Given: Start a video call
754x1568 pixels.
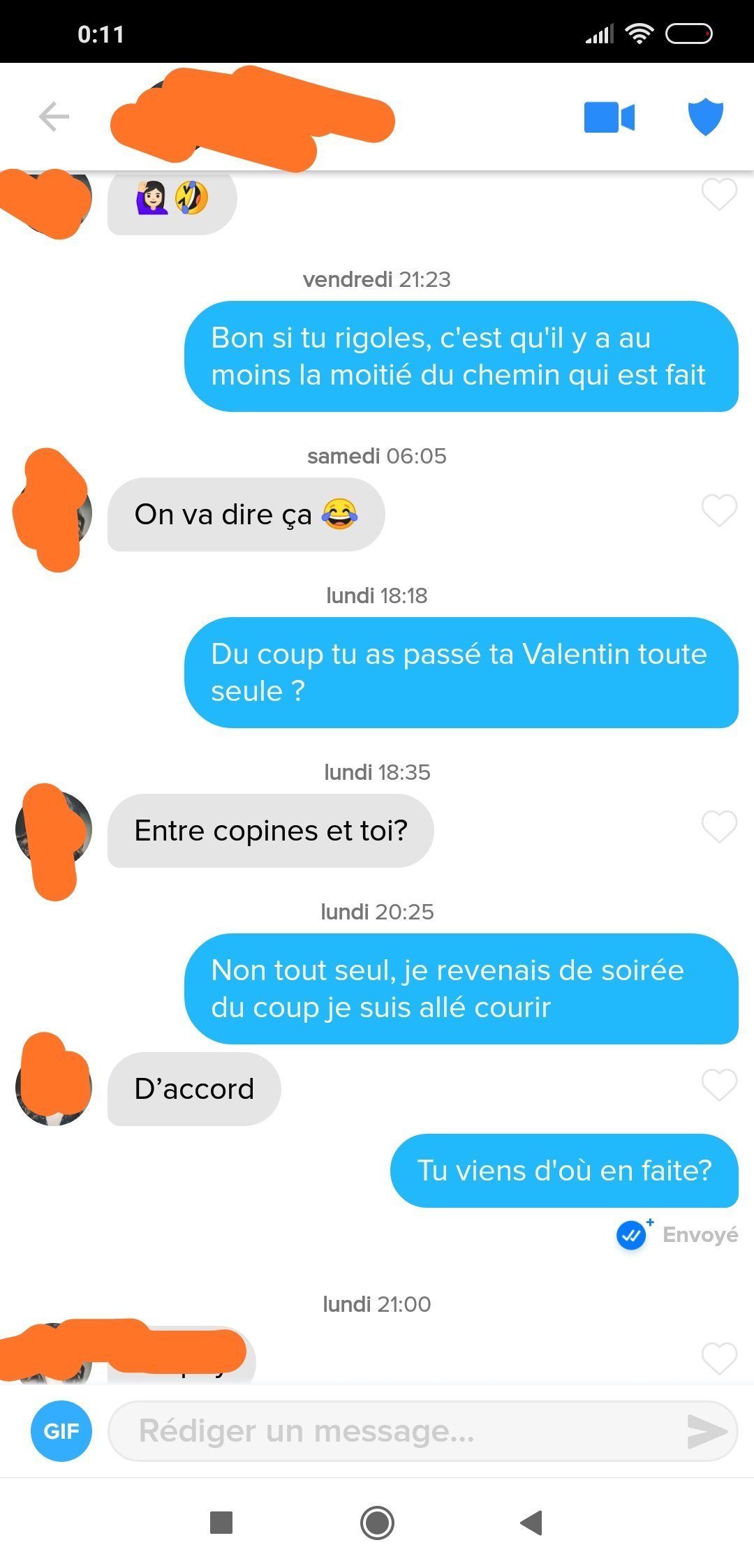Looking at the screenshot, I should 609,117.
